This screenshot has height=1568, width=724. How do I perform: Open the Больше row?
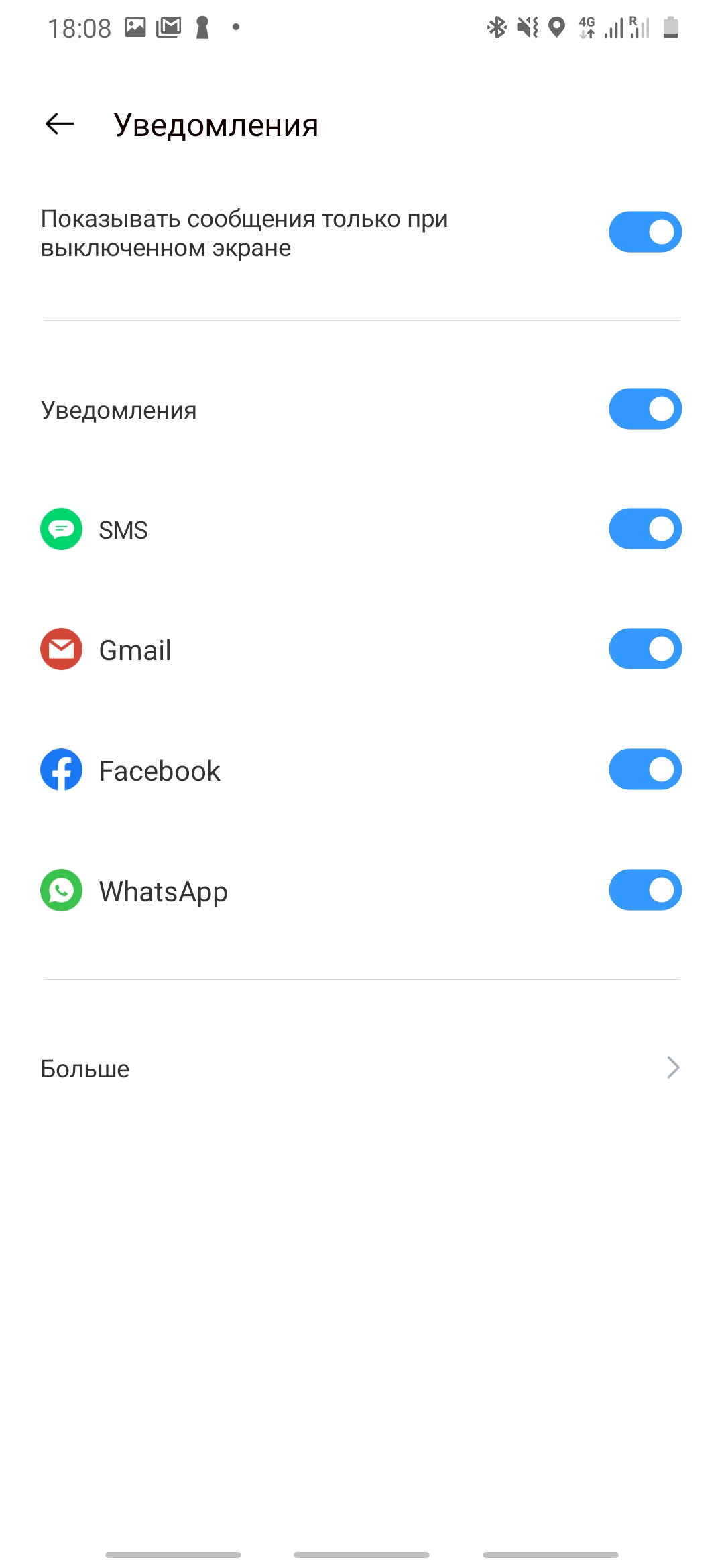click(x=362, y=1068)
